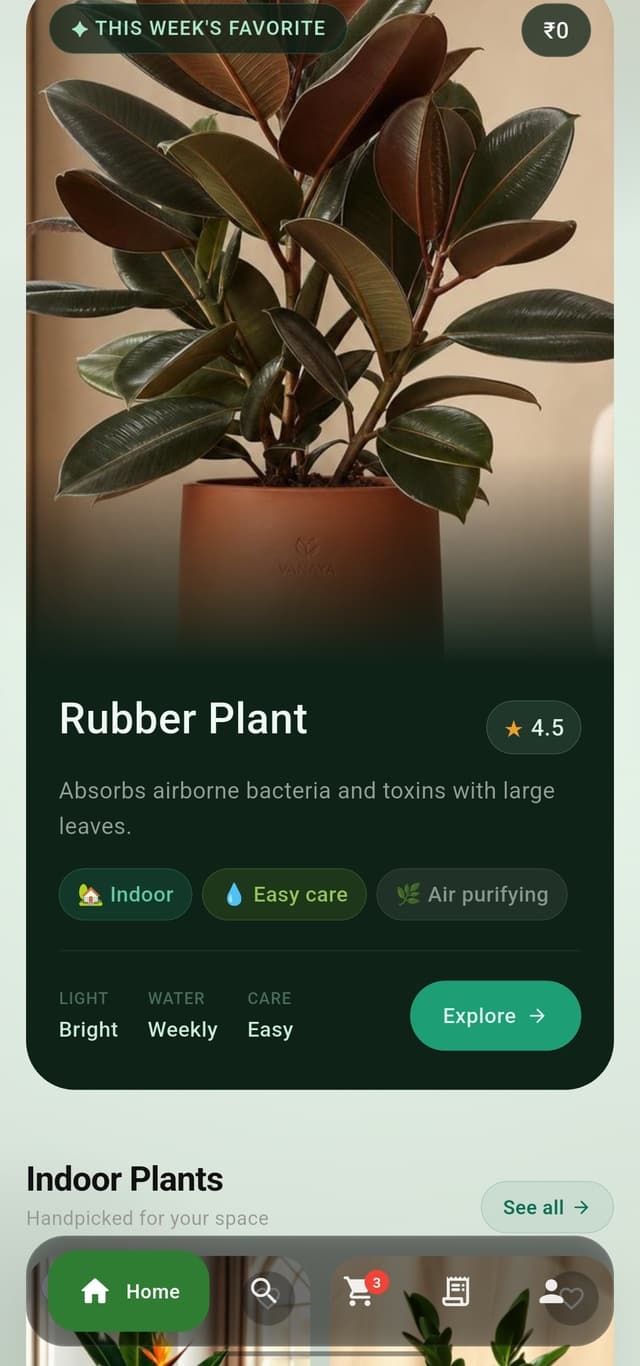The width and height of the screenshot is (640, 1366).
Task: Open the search tab in bottom navigation
Action: 264,1292
